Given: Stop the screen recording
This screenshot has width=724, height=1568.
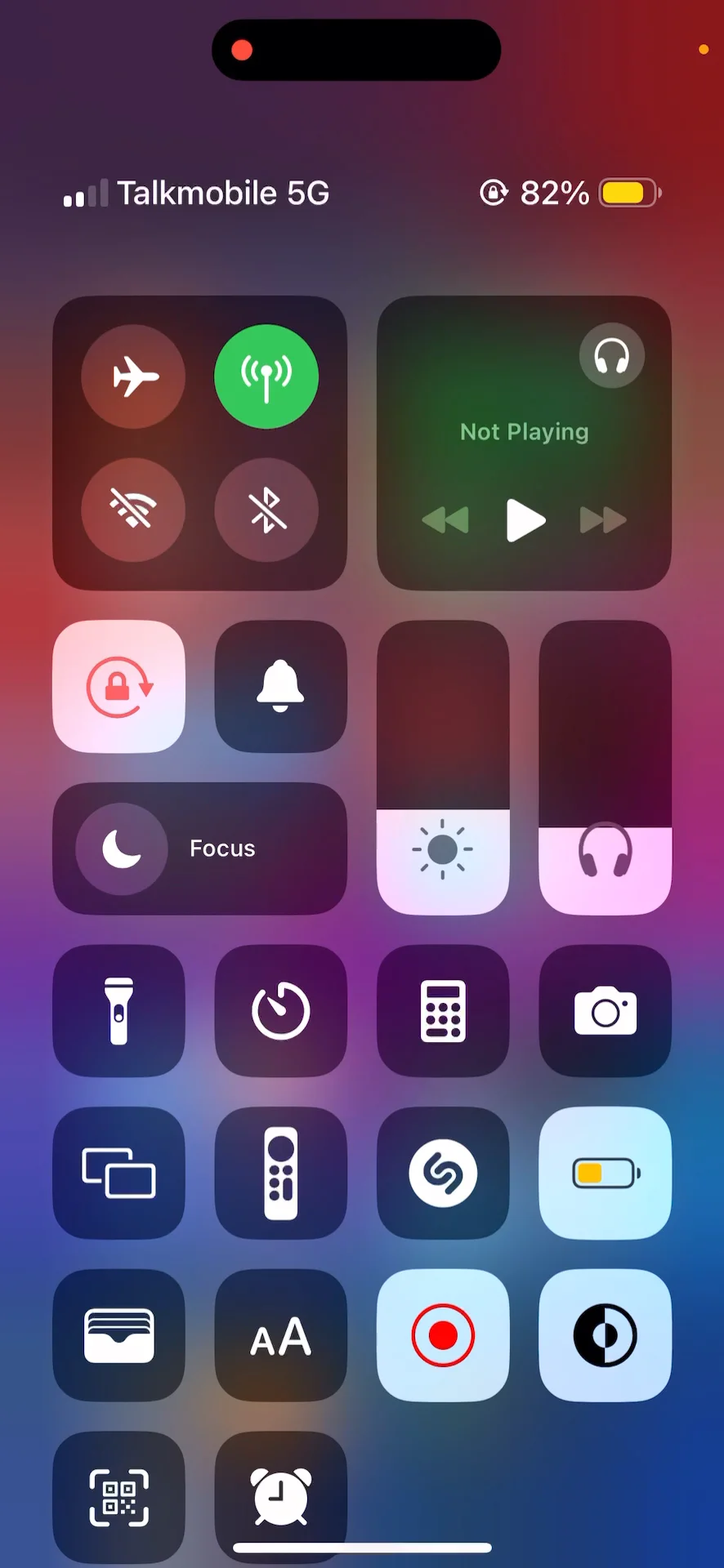Looking at the screenshot, I should pyautogui.click(x=443, y=1335).
